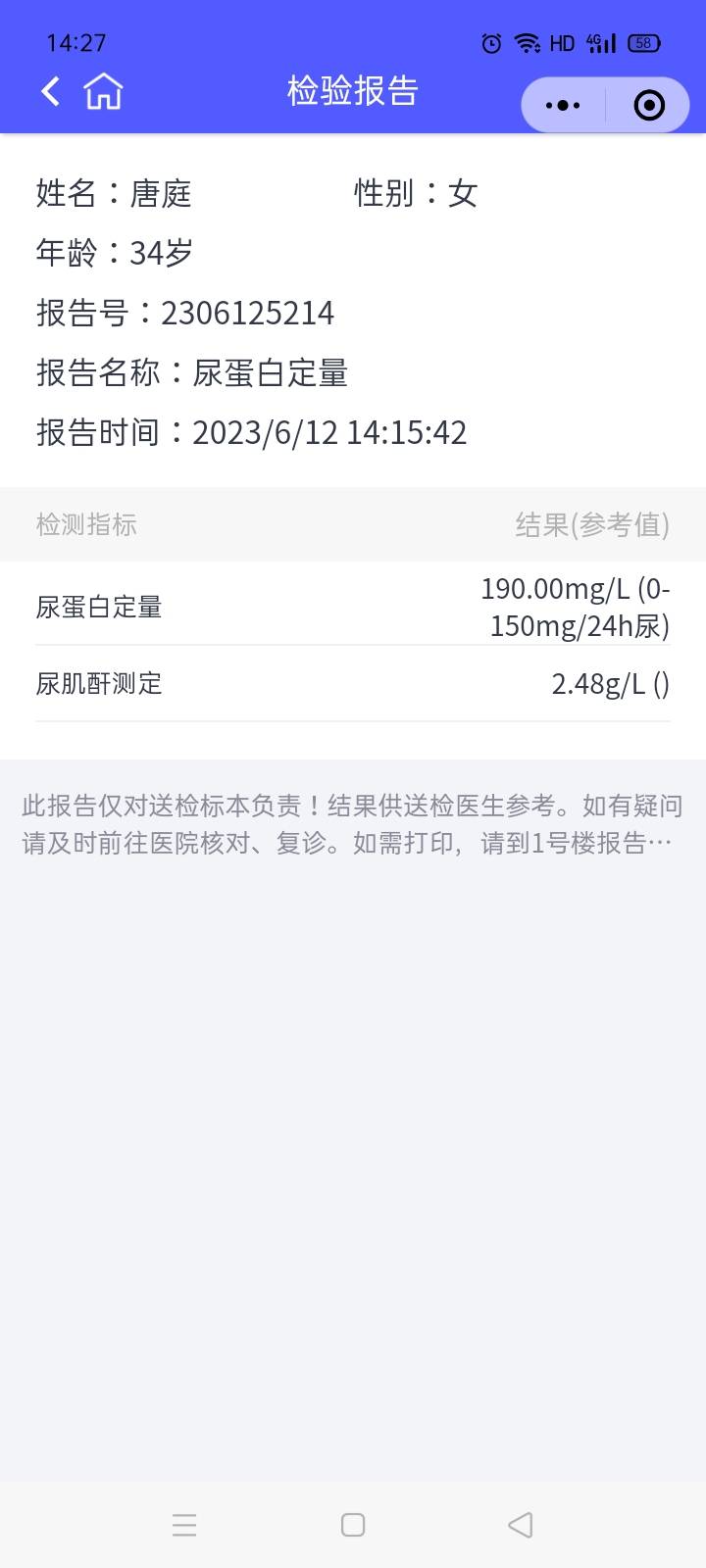Select the 检测指标 column header
706x1568 pixels.
[x=87, y=525]
